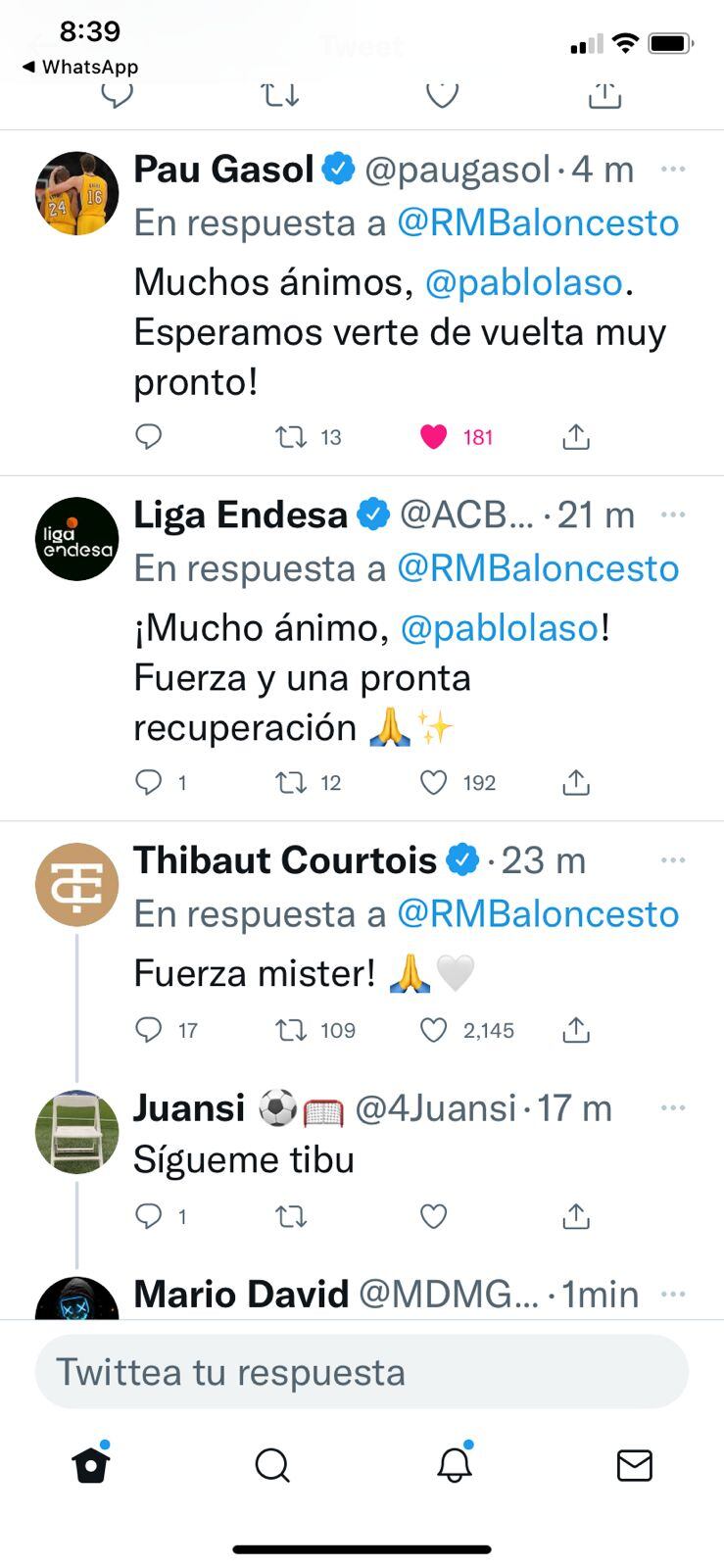The width and height of the screenshot is (724, 1568).
Task: Open the Home tab icon
Action: [x=90, y=1464]
